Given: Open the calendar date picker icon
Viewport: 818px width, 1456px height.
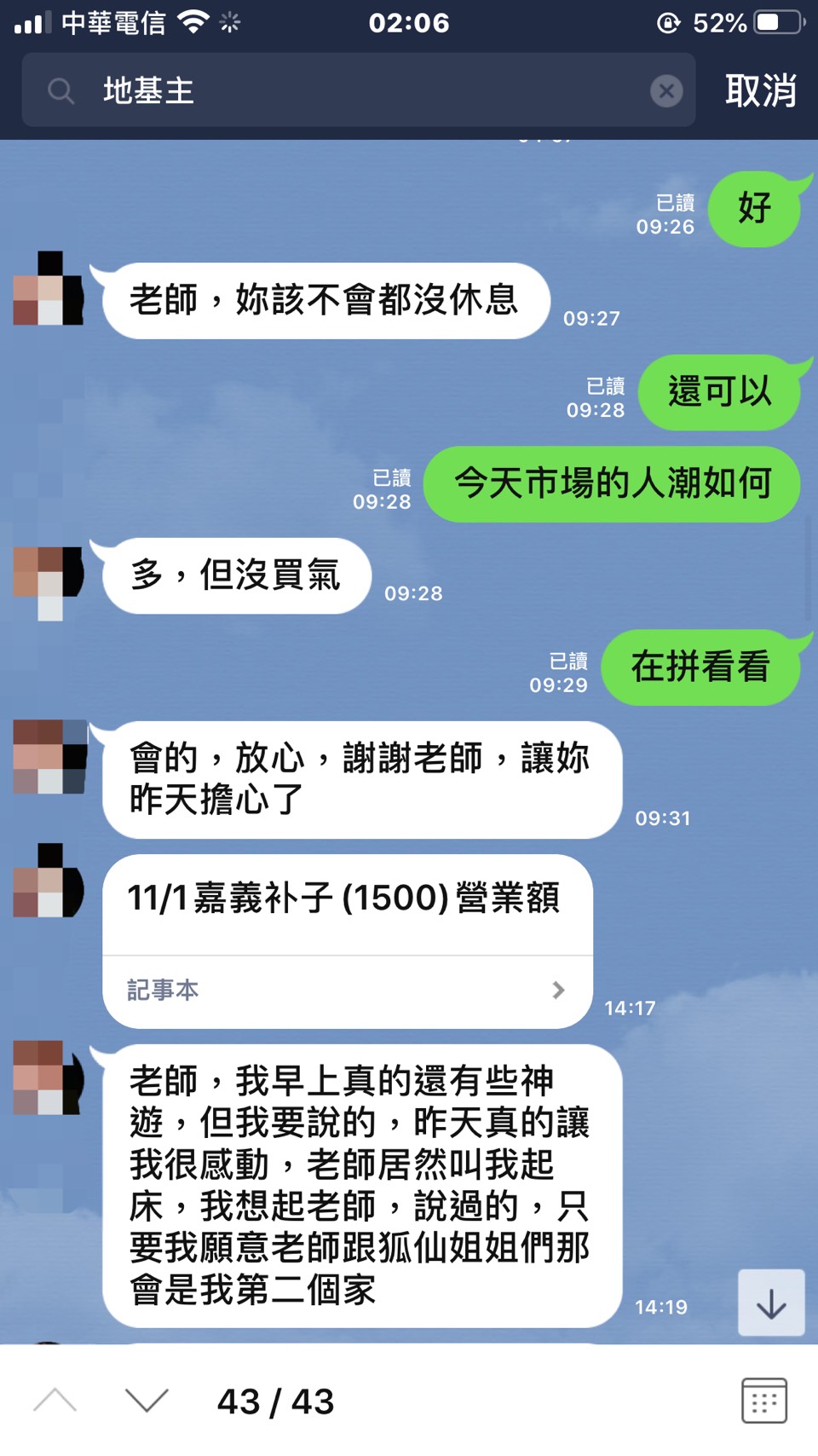Looking at the screenshot, I should tap(763, 1401).
